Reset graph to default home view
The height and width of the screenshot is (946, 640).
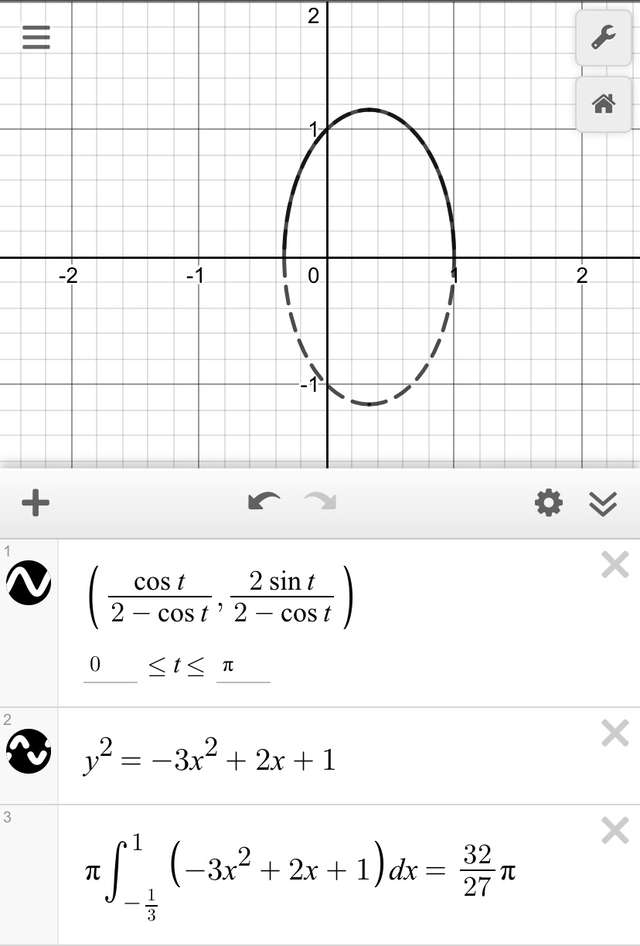tap(603, 104)
